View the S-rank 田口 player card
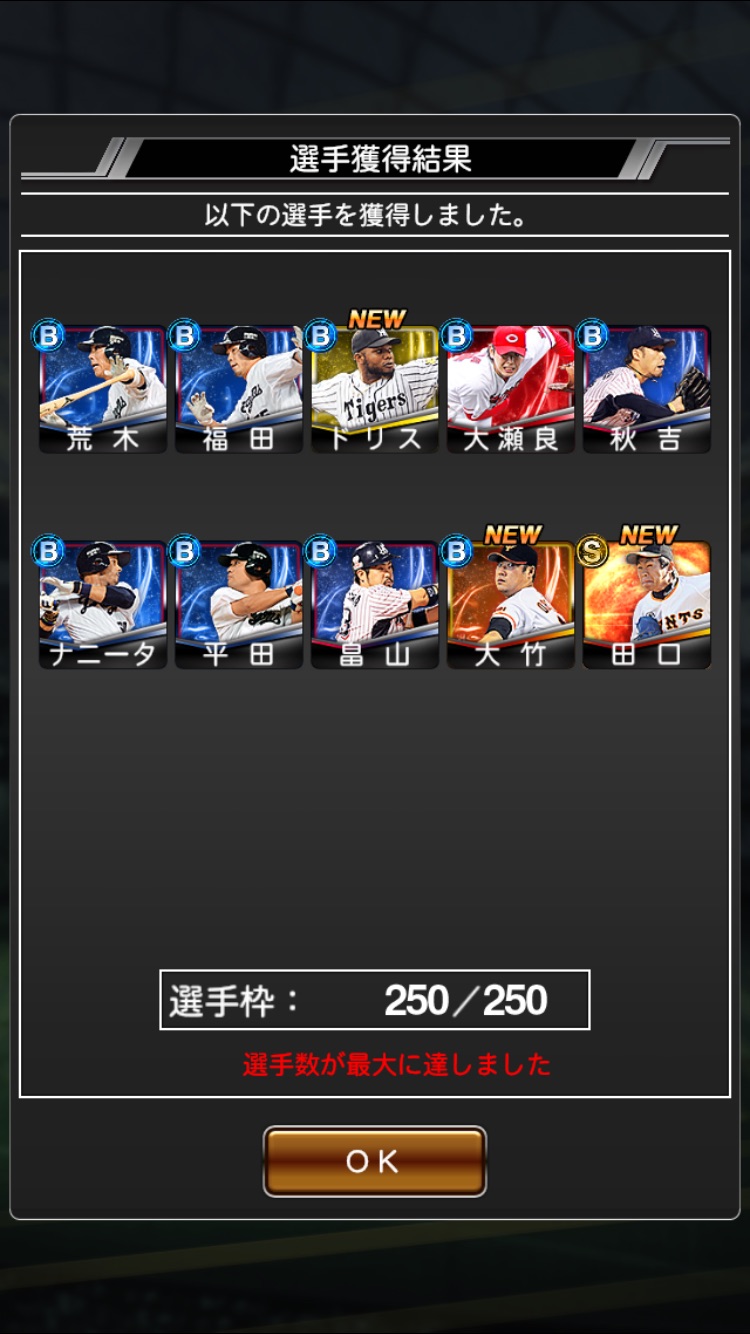 click(647, 605)
